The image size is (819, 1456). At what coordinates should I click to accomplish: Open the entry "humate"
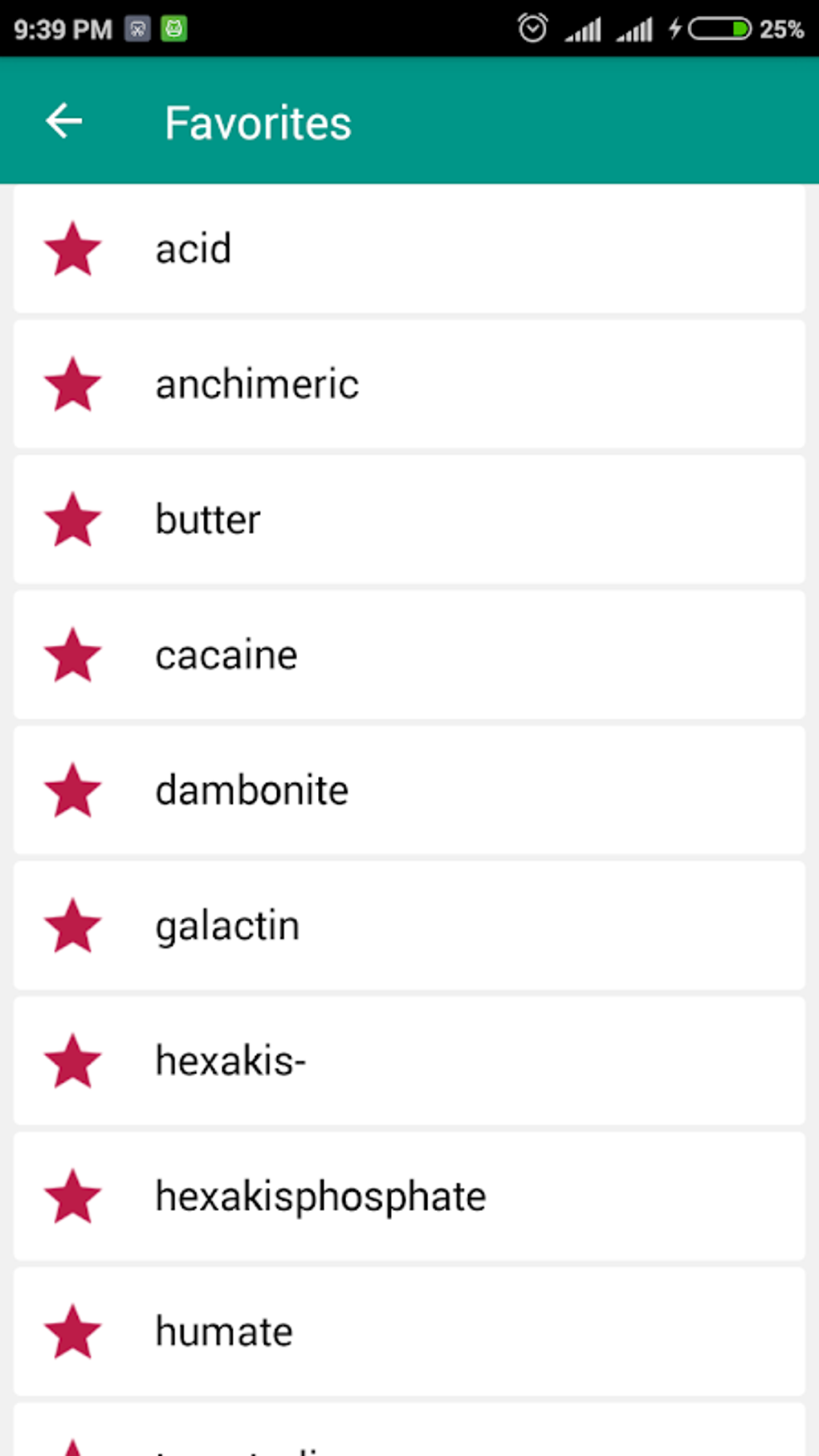click(409, 1332)
